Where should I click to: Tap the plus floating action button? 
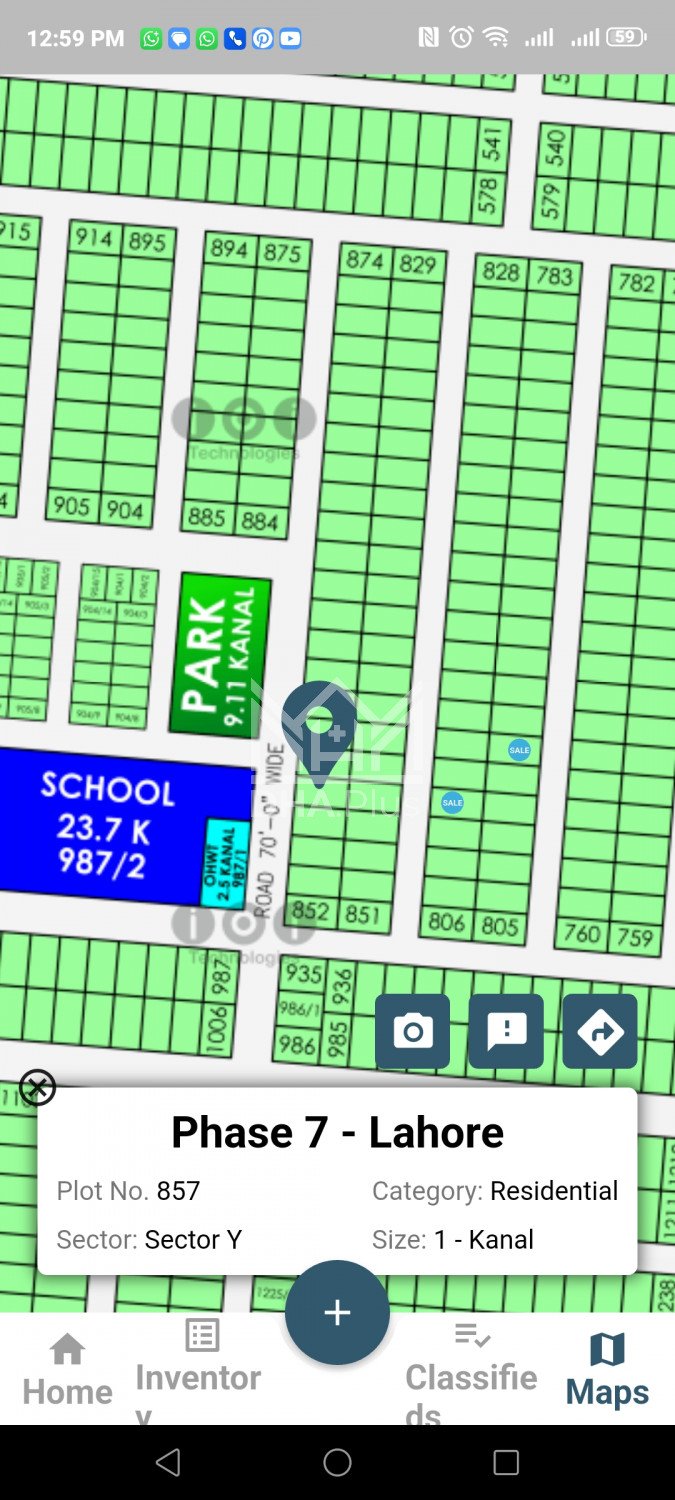click(337, 1312)
